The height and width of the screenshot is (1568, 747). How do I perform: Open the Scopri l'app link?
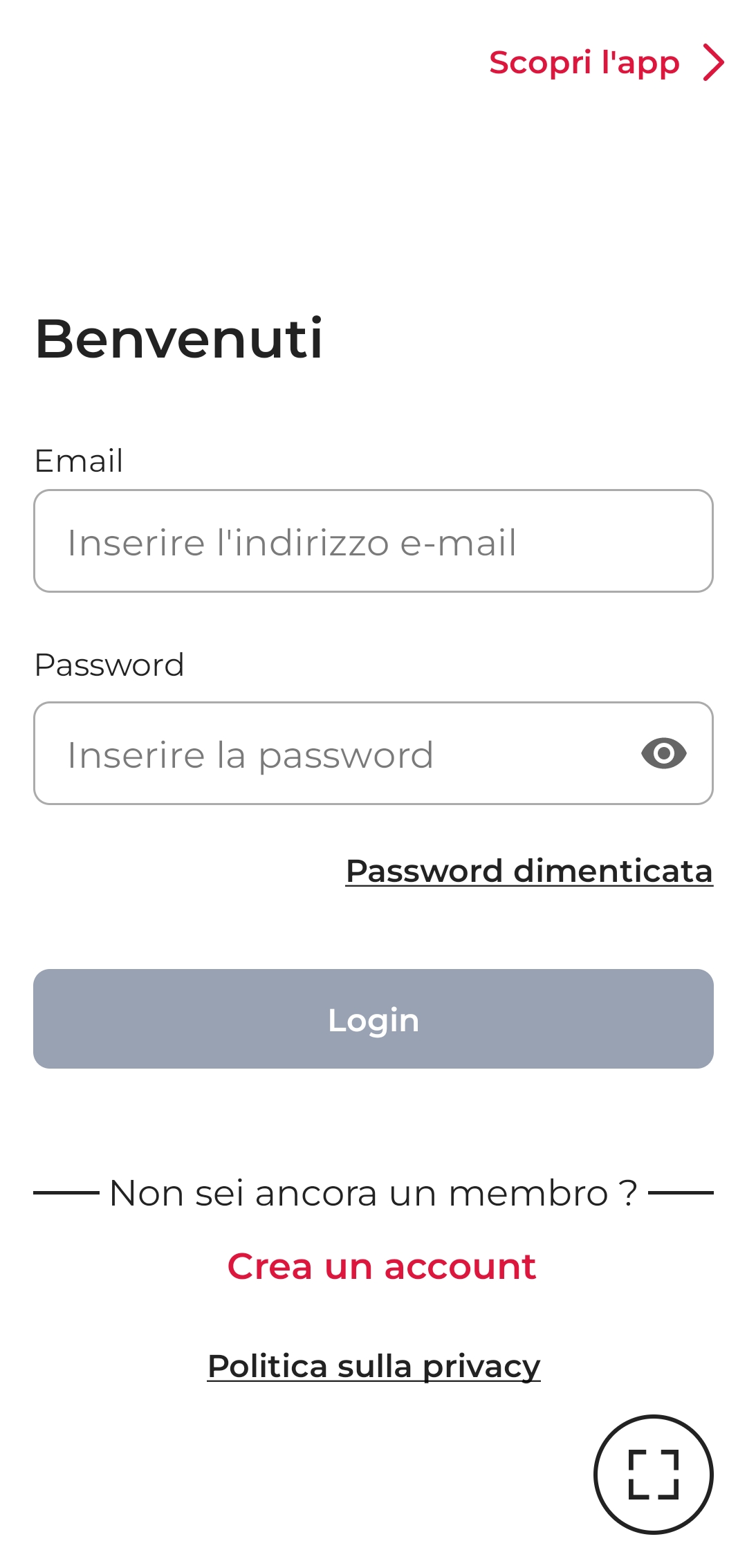coord(584,64)
